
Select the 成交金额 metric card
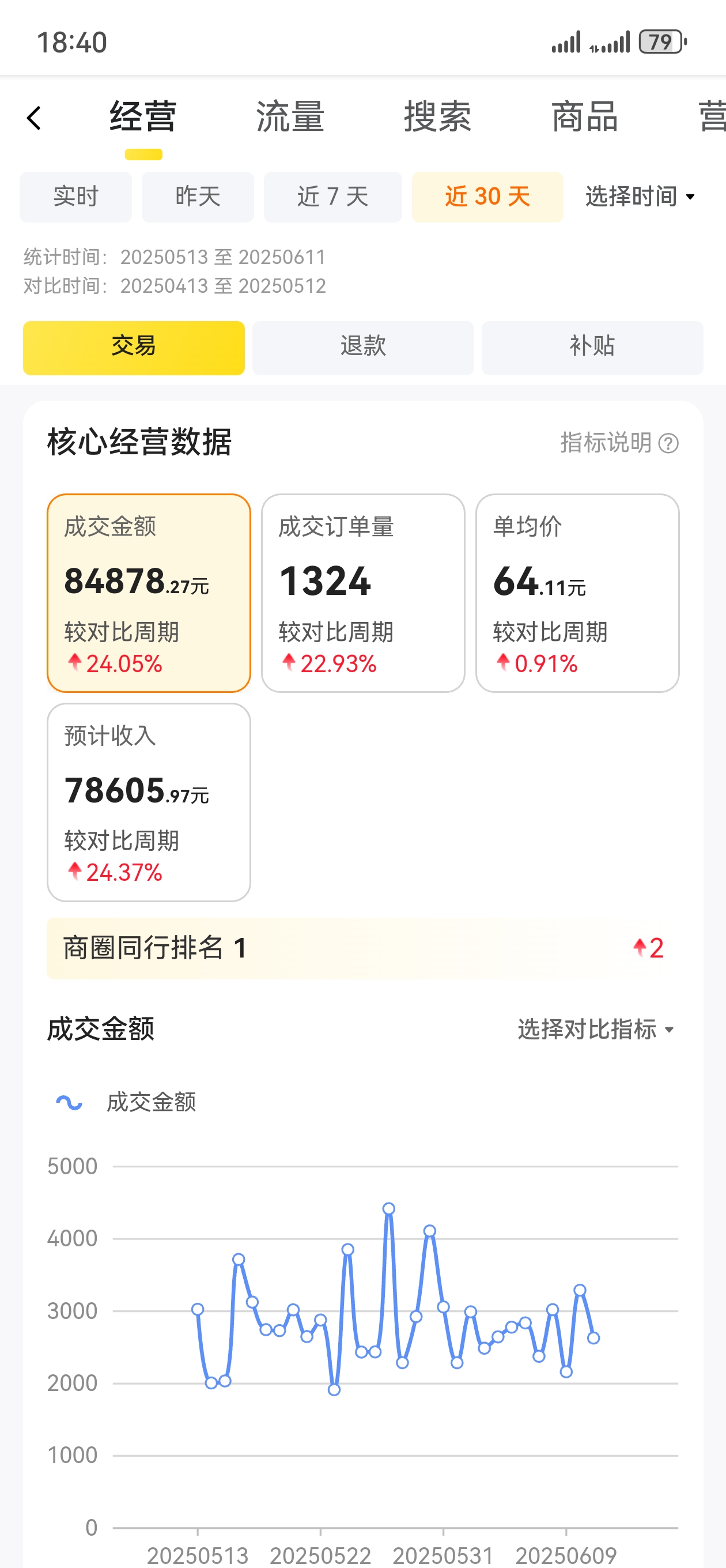point(149,593)
